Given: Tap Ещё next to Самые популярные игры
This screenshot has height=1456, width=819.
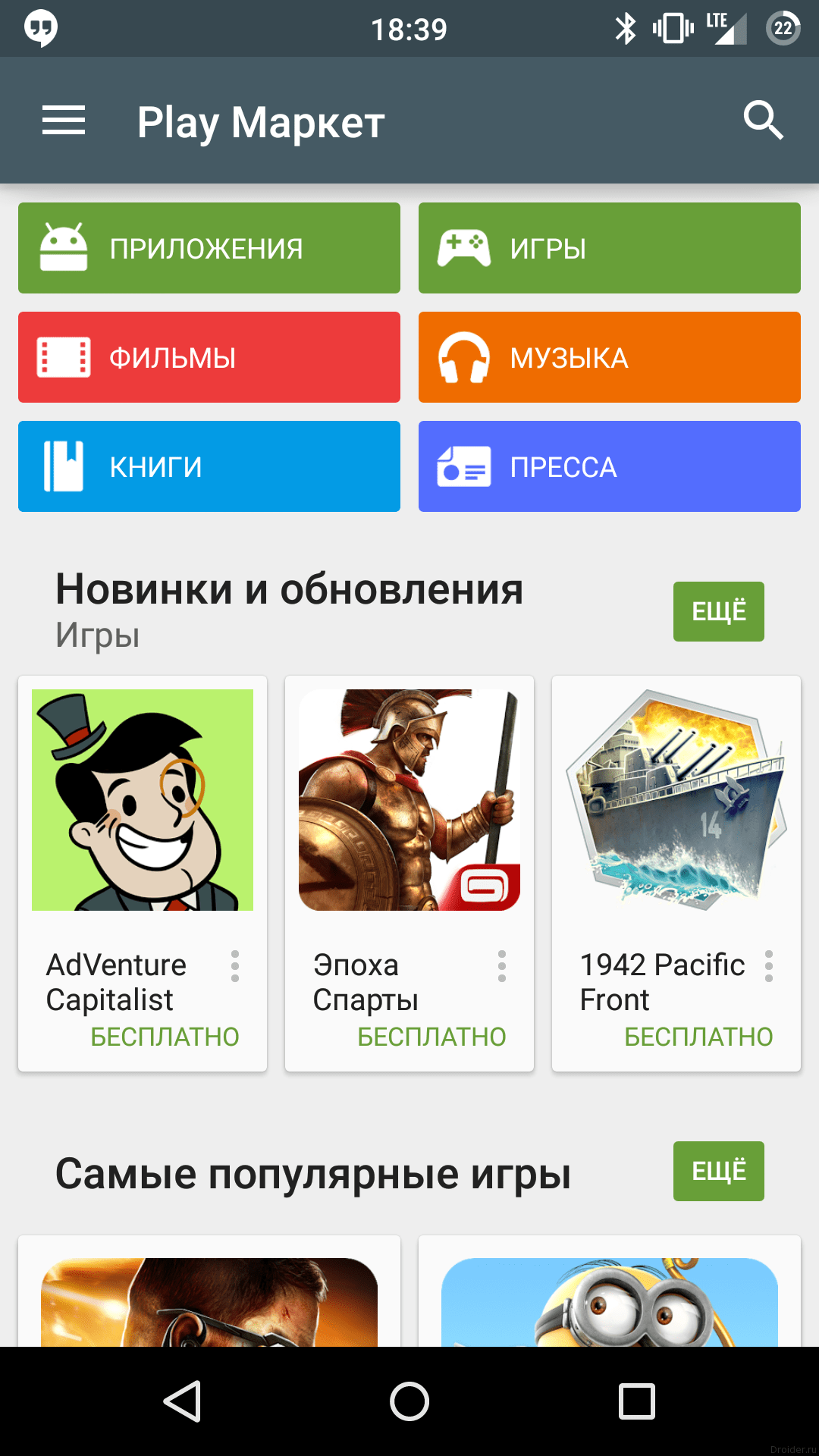Looking at the screenshot, I should click(x=718, y=1171).
